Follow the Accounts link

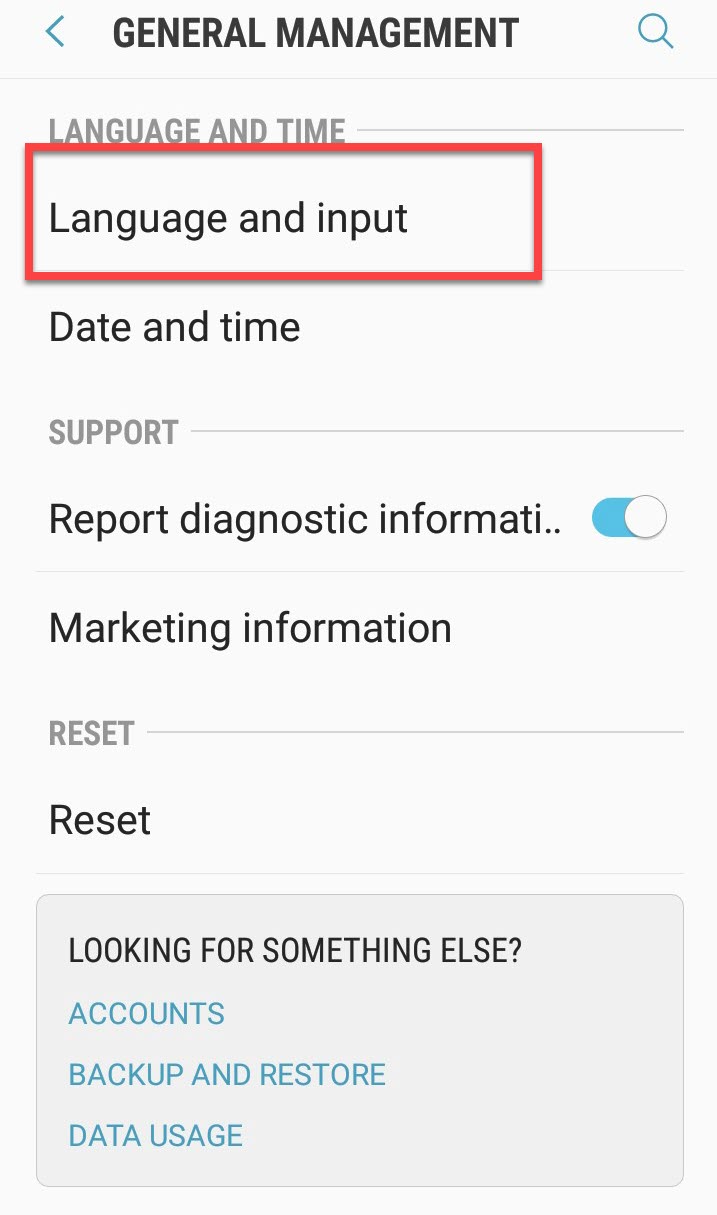[146, 1013]
